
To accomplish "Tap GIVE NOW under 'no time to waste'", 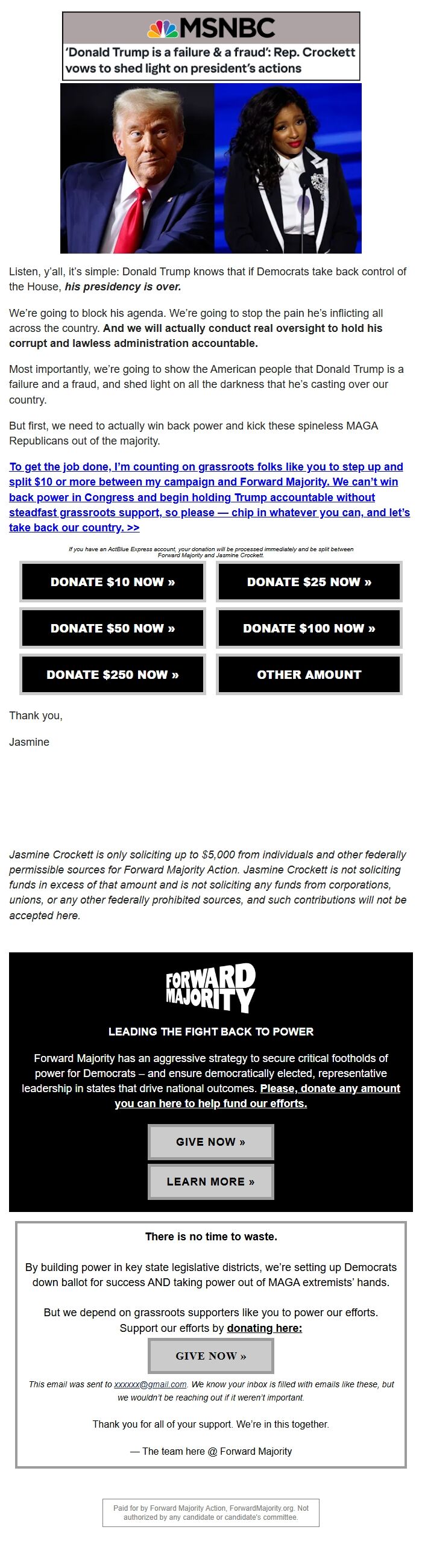I will tap(210, 1356).
